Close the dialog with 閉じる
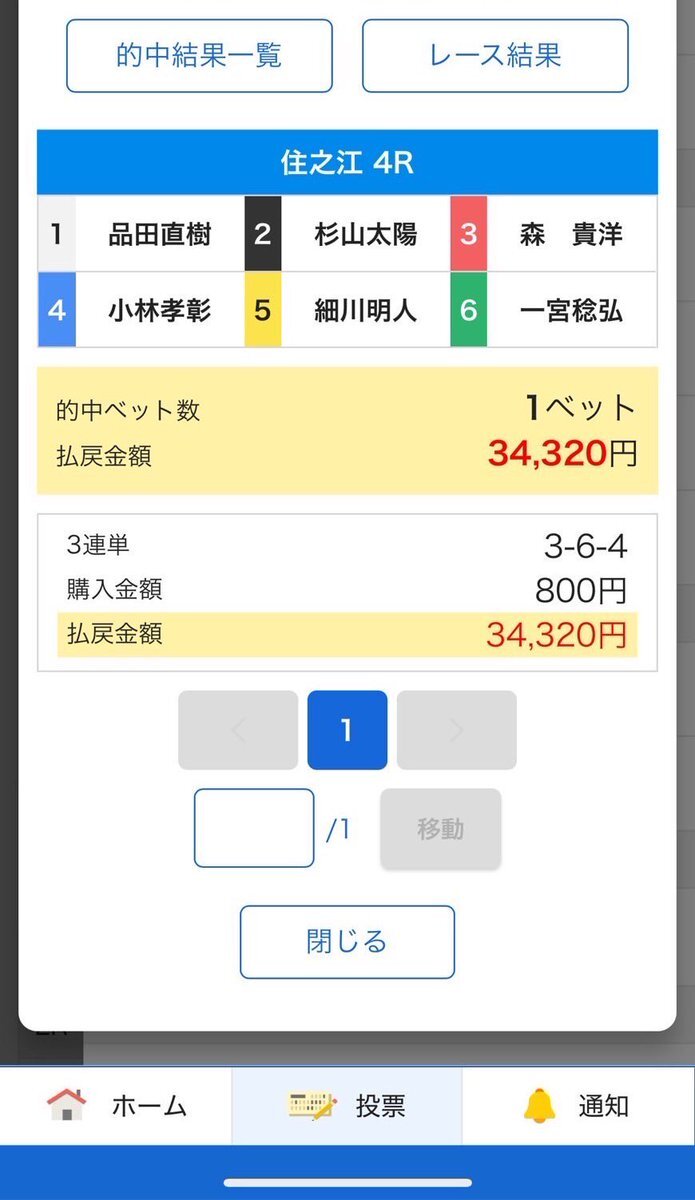 pos(347,942)
